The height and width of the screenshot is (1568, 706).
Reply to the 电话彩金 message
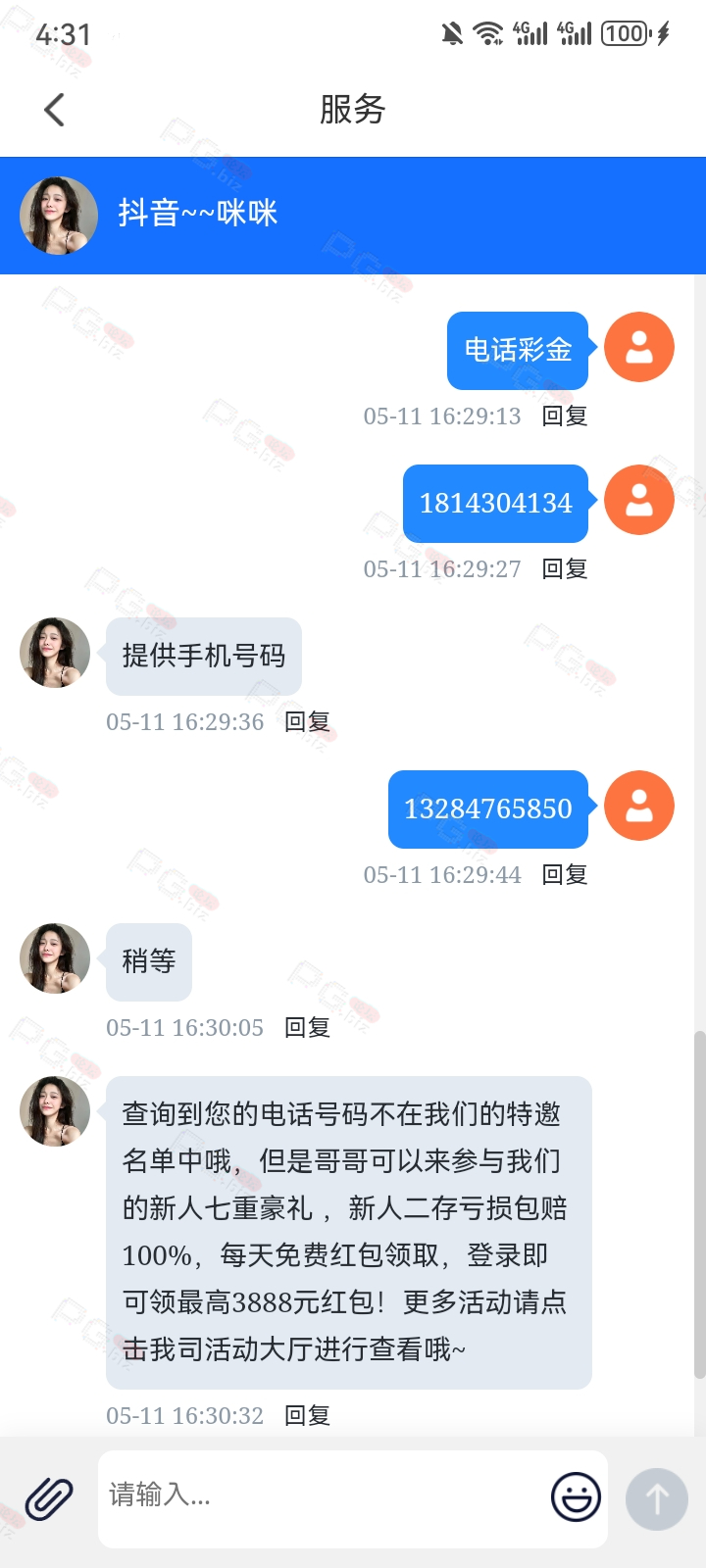coord(565,416)
